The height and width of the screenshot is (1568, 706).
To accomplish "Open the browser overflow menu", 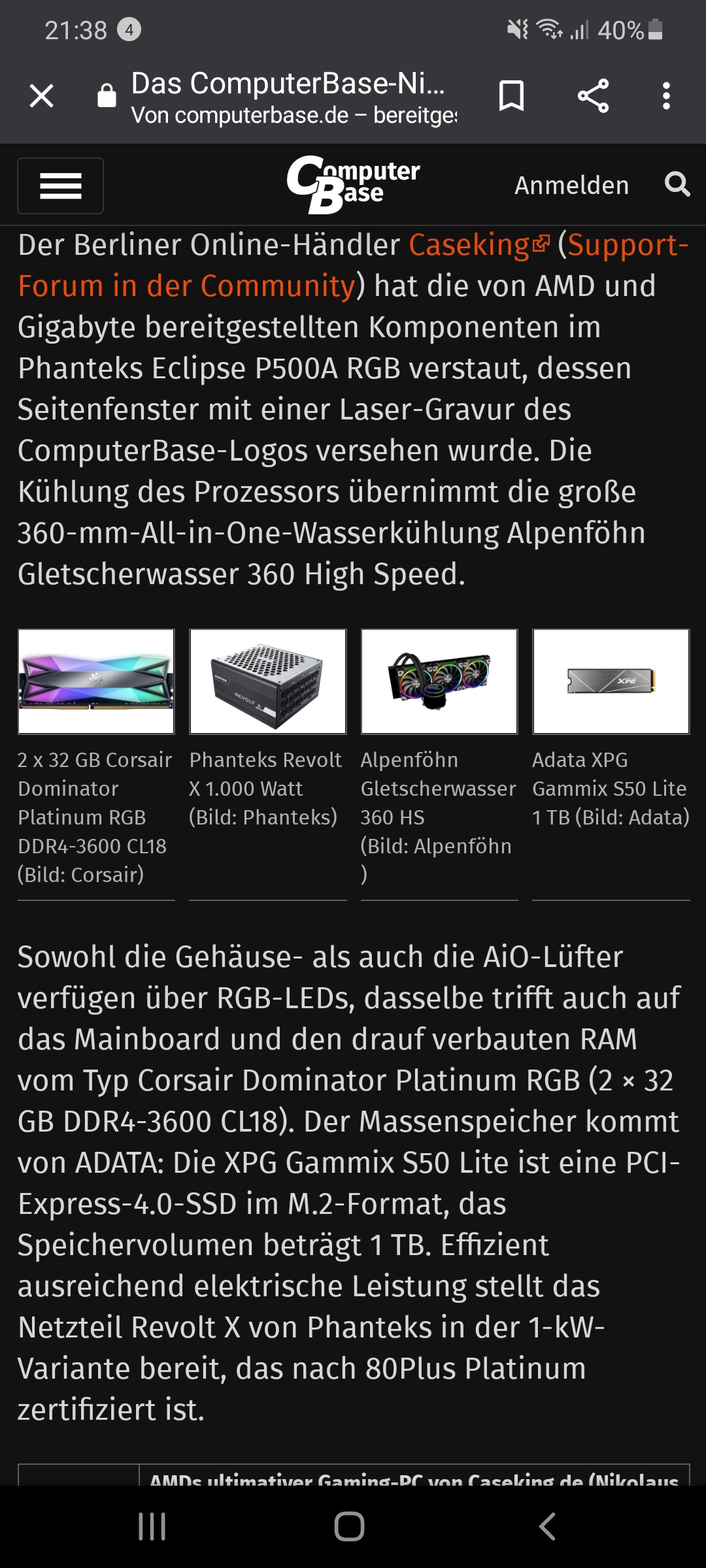I will (x=666, y=96).
